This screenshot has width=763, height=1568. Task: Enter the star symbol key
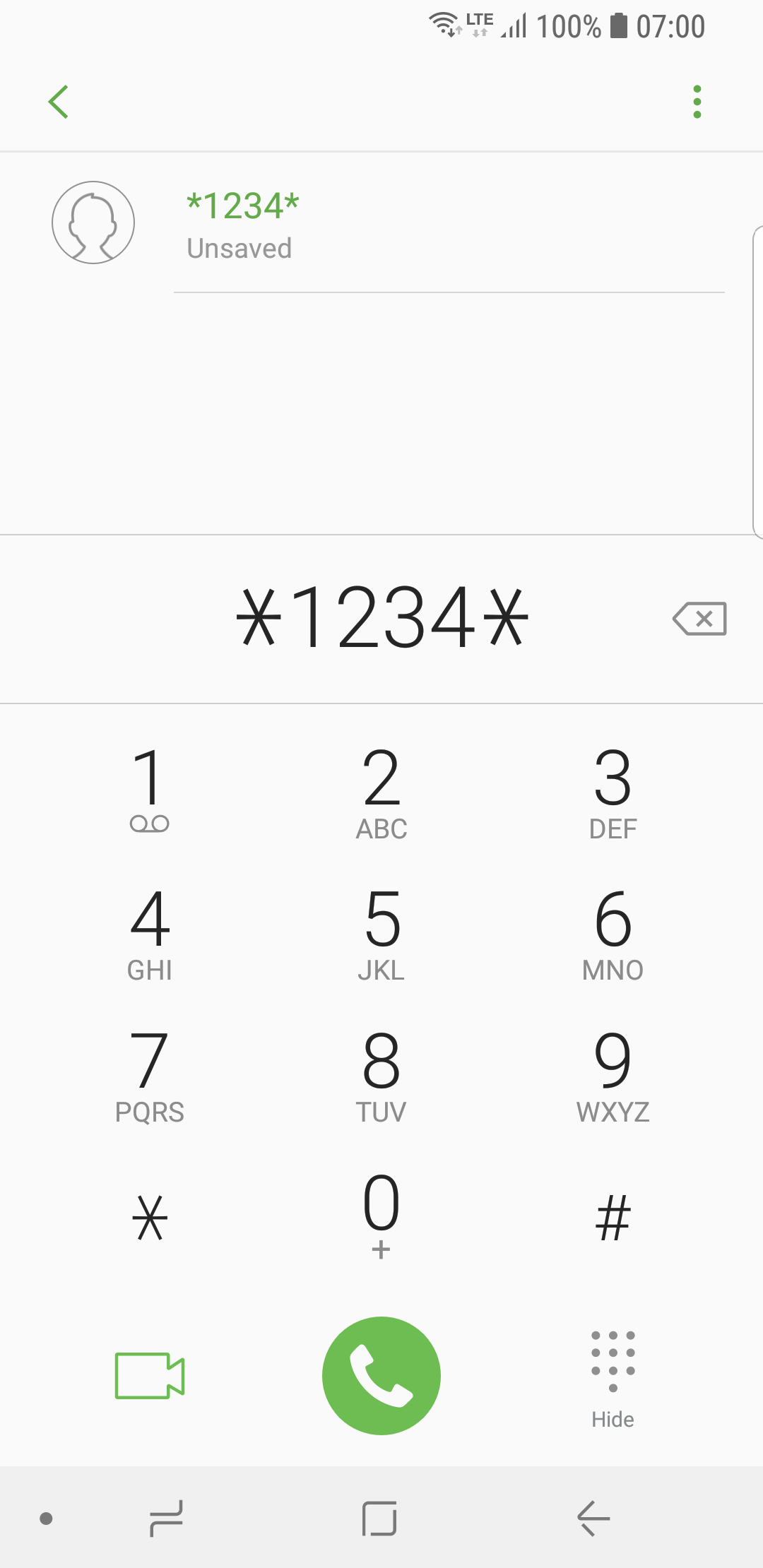150,1217
